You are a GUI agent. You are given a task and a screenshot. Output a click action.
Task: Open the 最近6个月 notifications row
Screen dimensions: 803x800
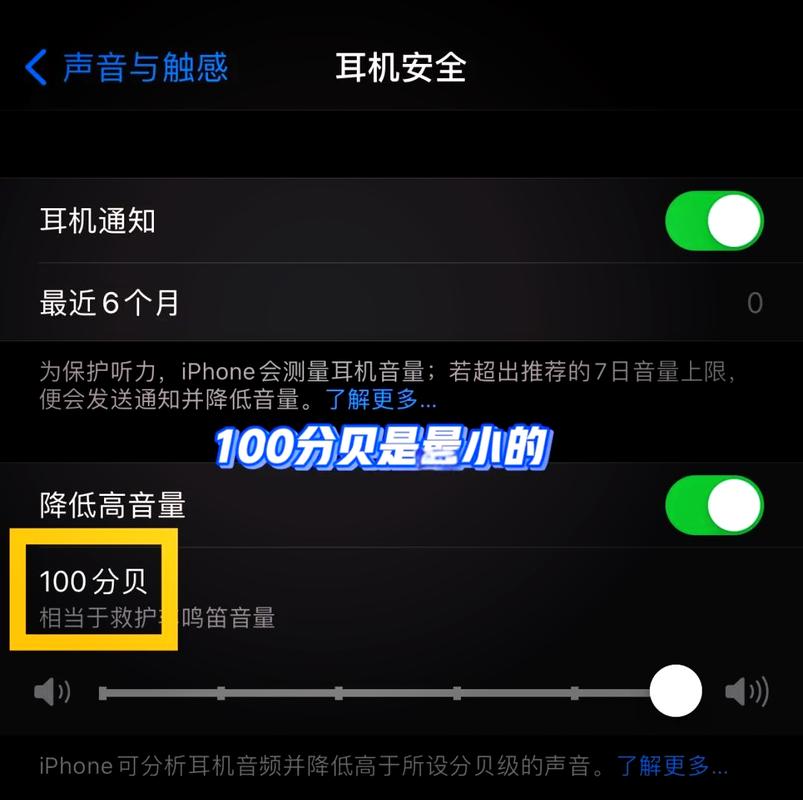400,303
